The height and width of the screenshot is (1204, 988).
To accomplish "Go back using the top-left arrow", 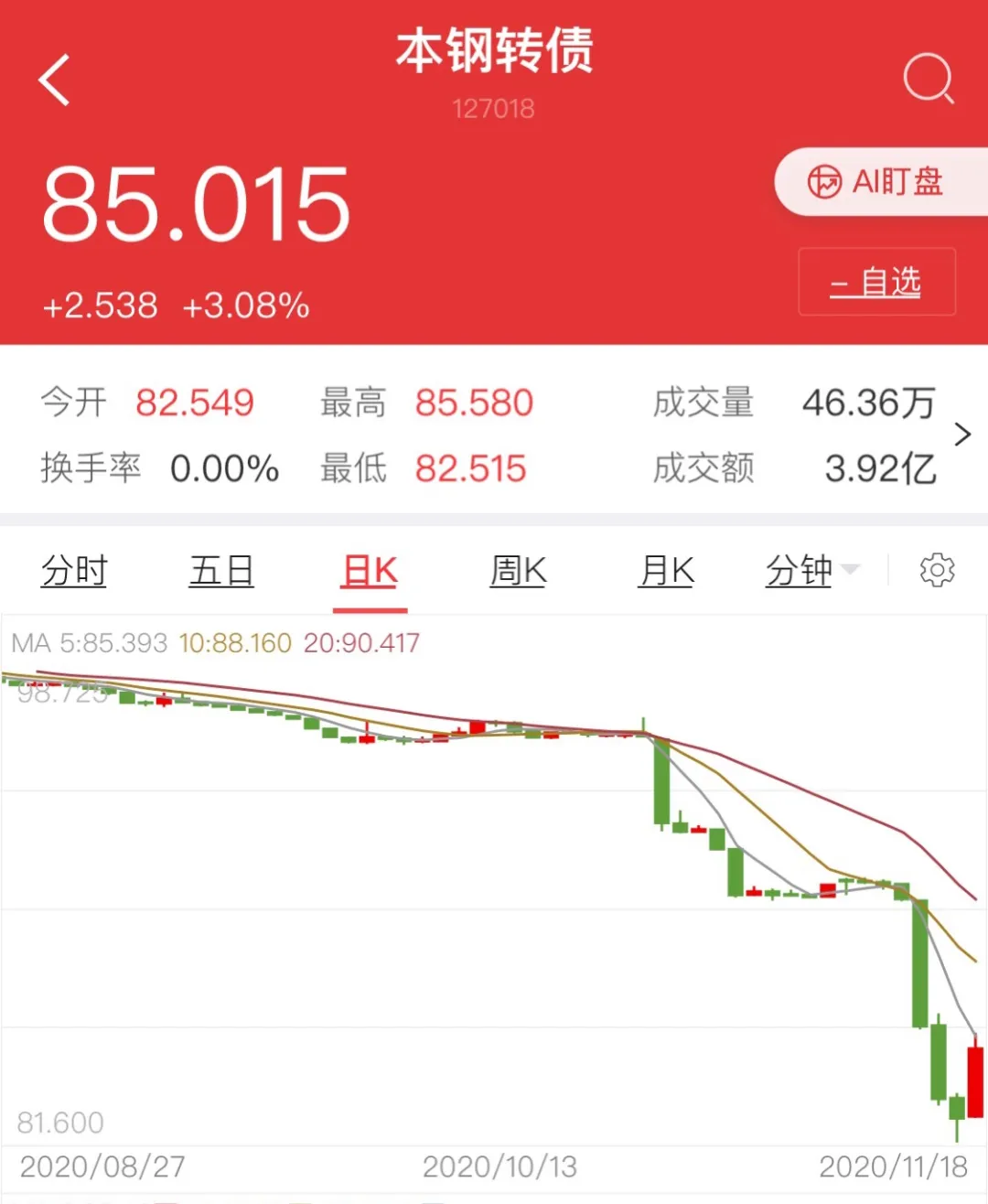I will click(x=55, y=81).
